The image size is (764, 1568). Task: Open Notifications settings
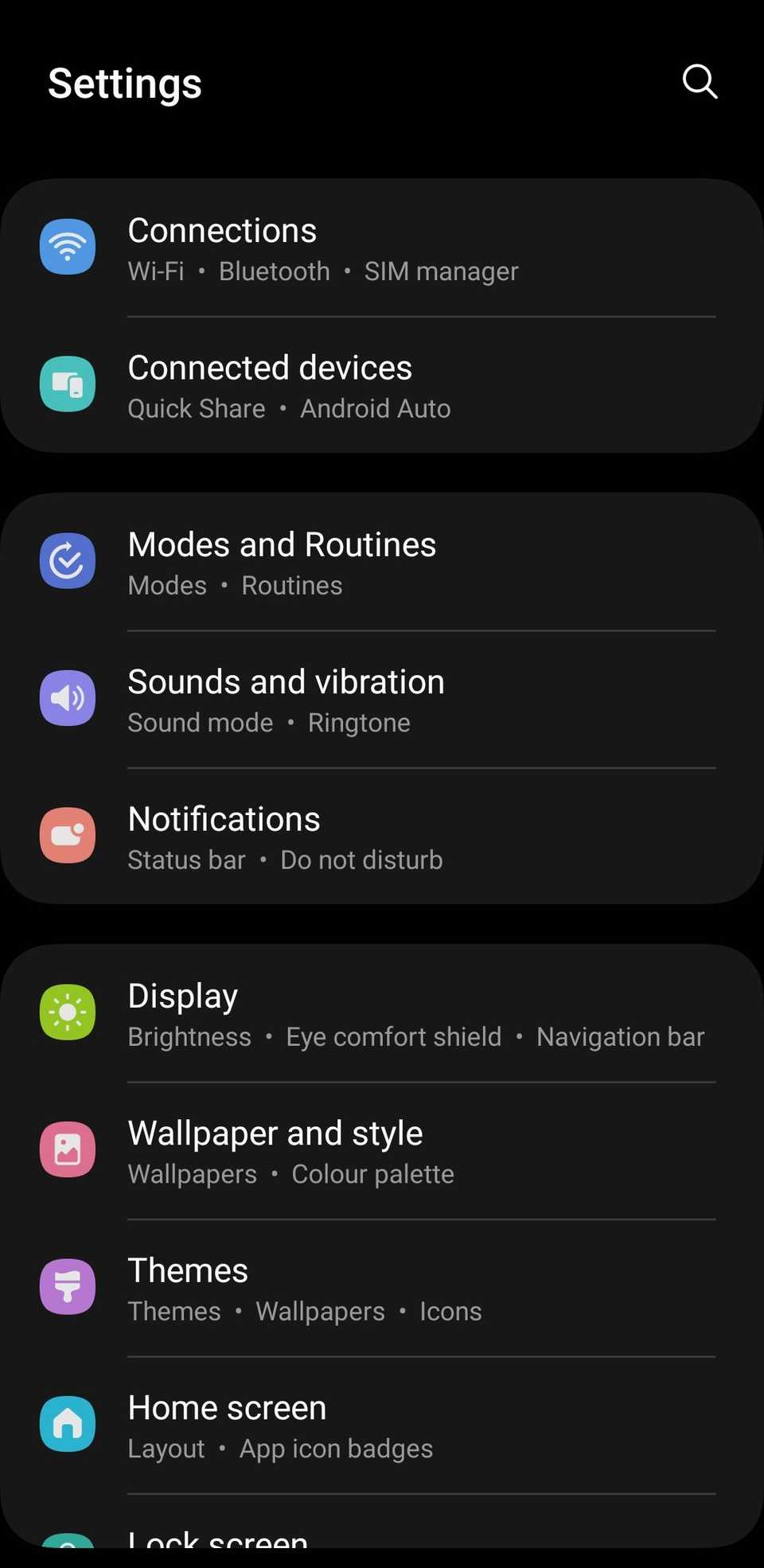pos(382,837)
